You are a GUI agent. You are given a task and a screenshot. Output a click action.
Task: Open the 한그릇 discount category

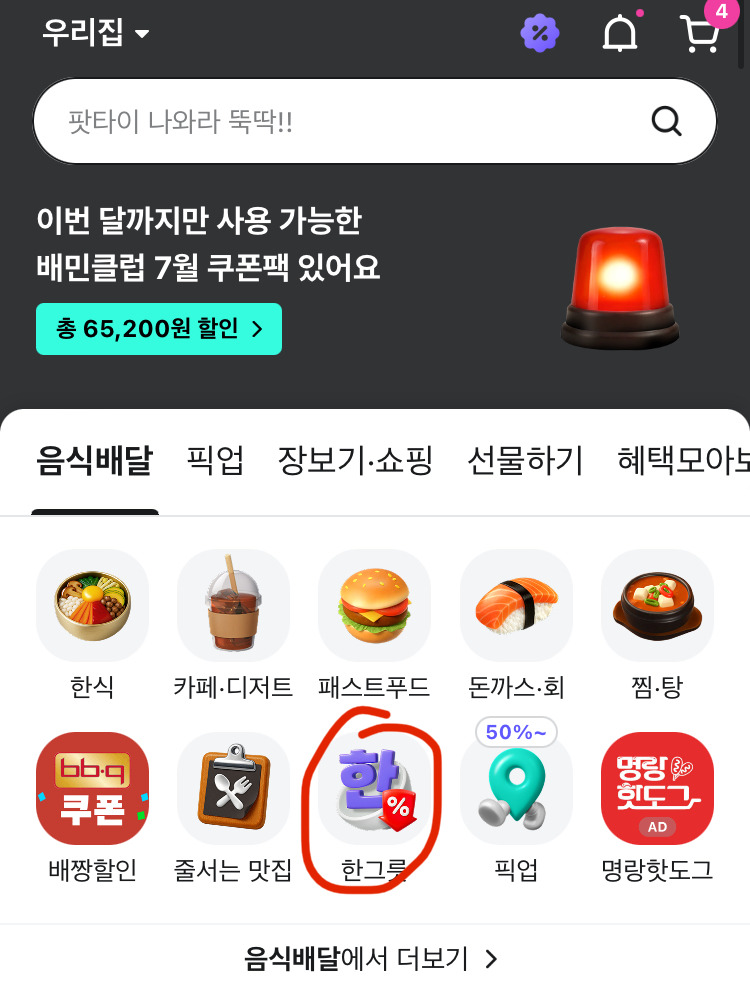tap(374, 808)
